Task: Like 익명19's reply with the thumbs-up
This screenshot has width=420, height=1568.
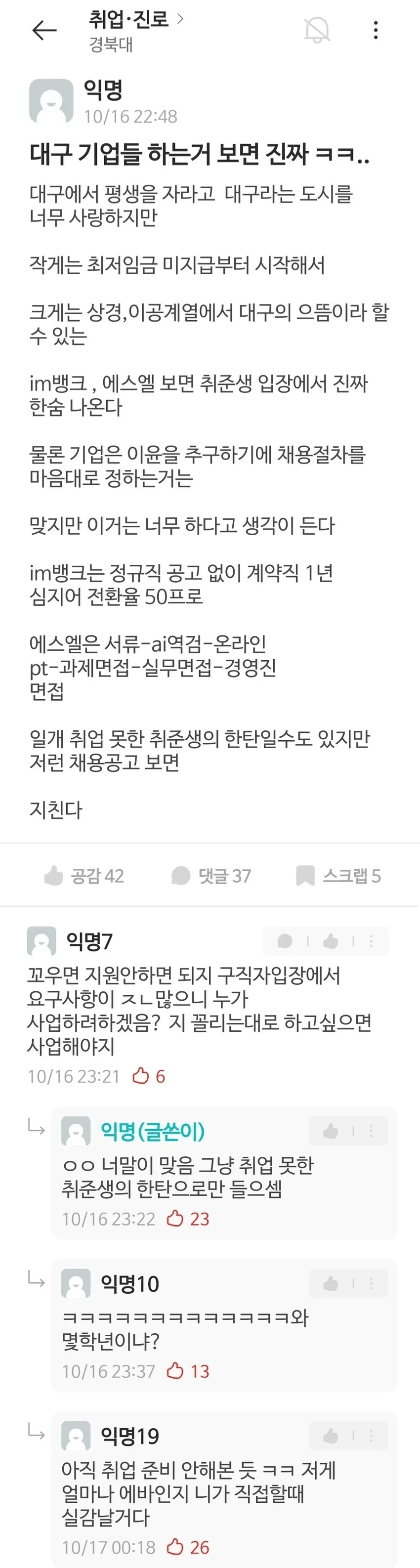Action: 331,1436
